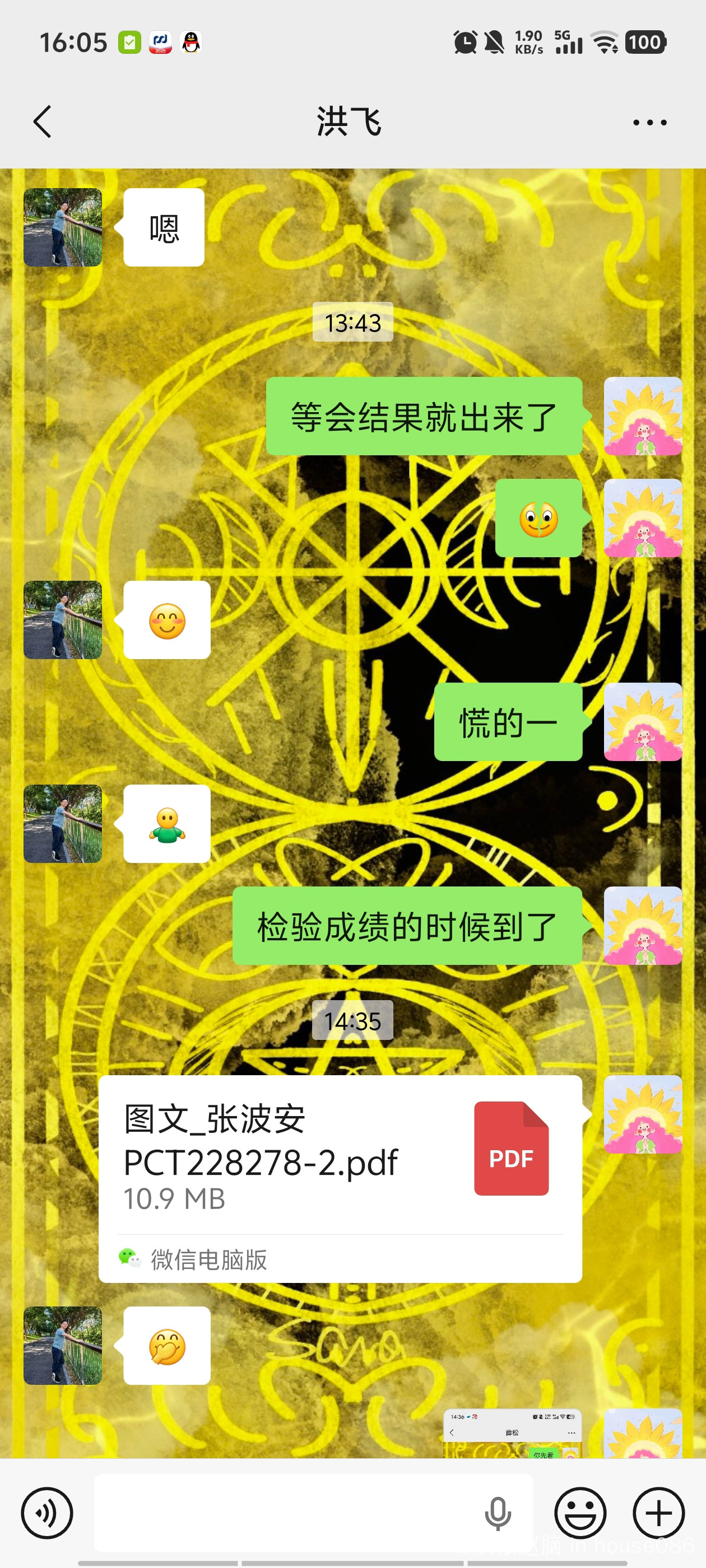The height and width of the screenshot is (1568, 706).
Task: Open the plus attachments menu
Action: click(x=658, y=1513)
